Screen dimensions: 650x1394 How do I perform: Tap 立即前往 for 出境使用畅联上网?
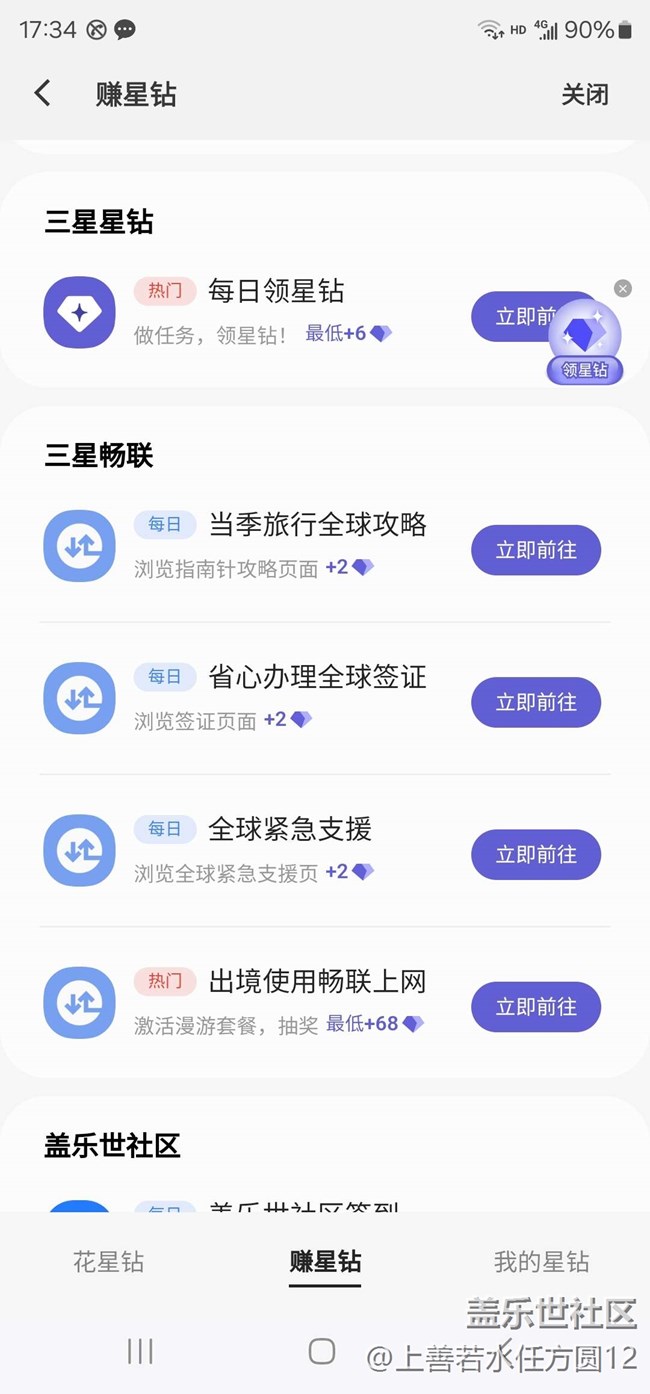pyautogui.click(x=536, y=1007)
